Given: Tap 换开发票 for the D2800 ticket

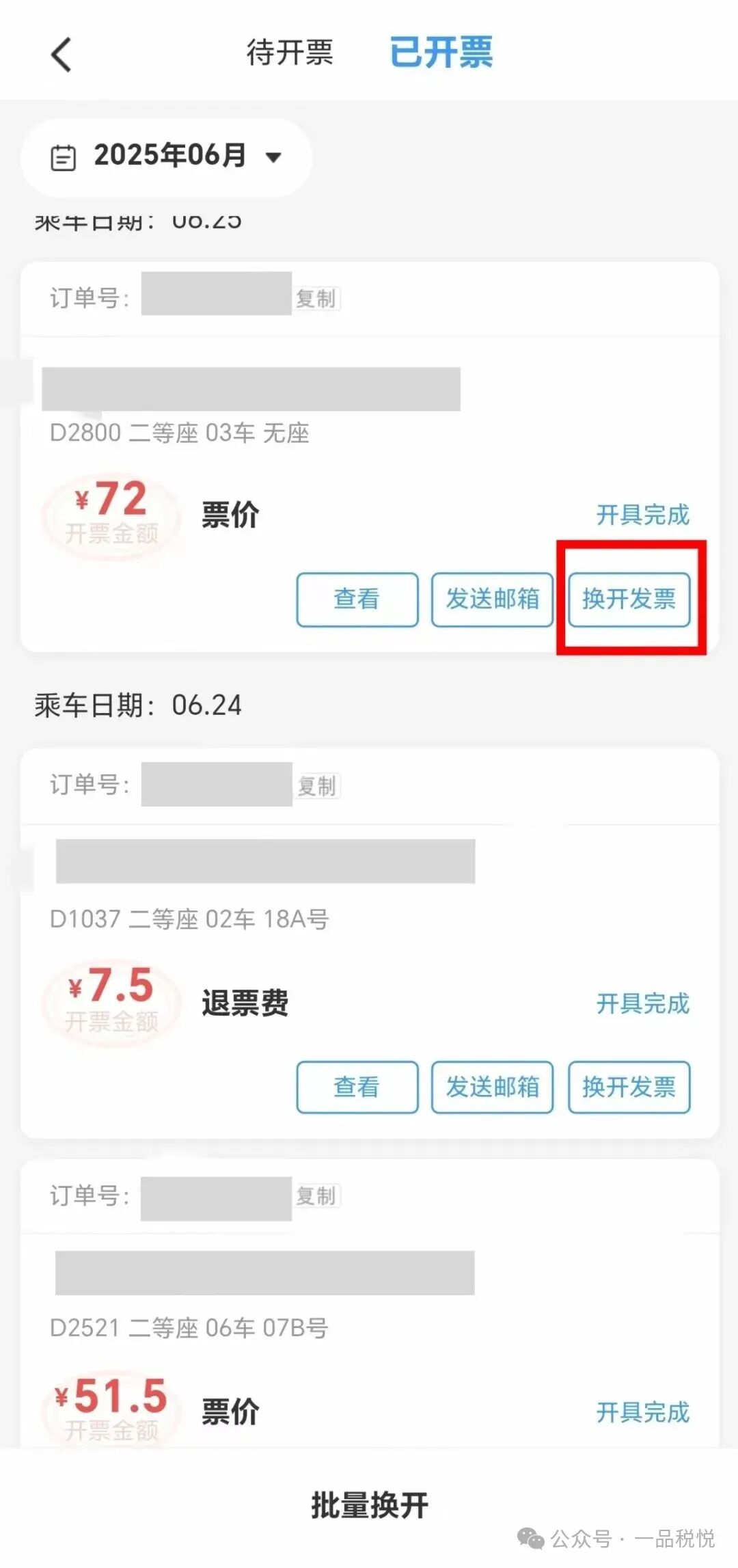Looking at the screenshot, I should pos(629,599).
